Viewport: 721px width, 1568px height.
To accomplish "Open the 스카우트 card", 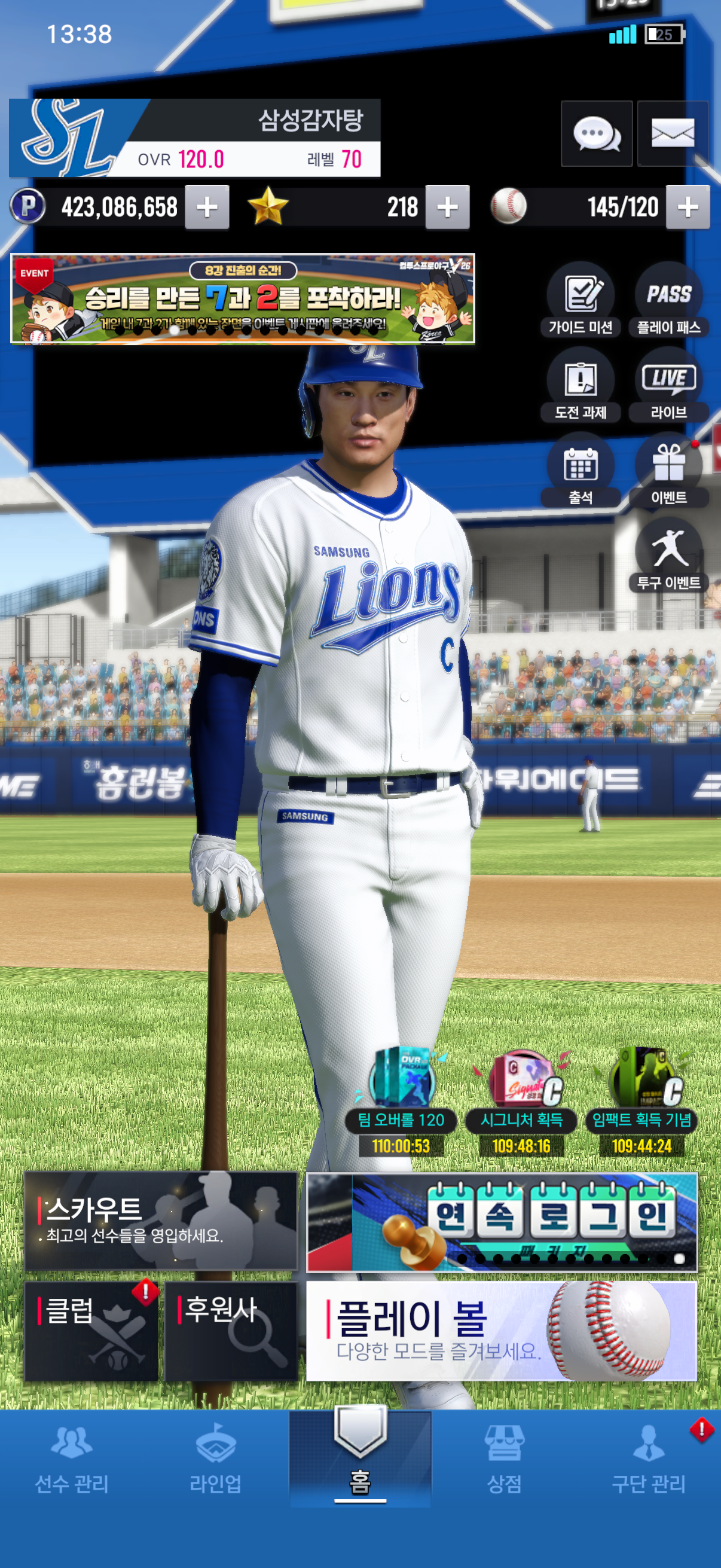I will pyautogui.click(x=161, y=1221).
